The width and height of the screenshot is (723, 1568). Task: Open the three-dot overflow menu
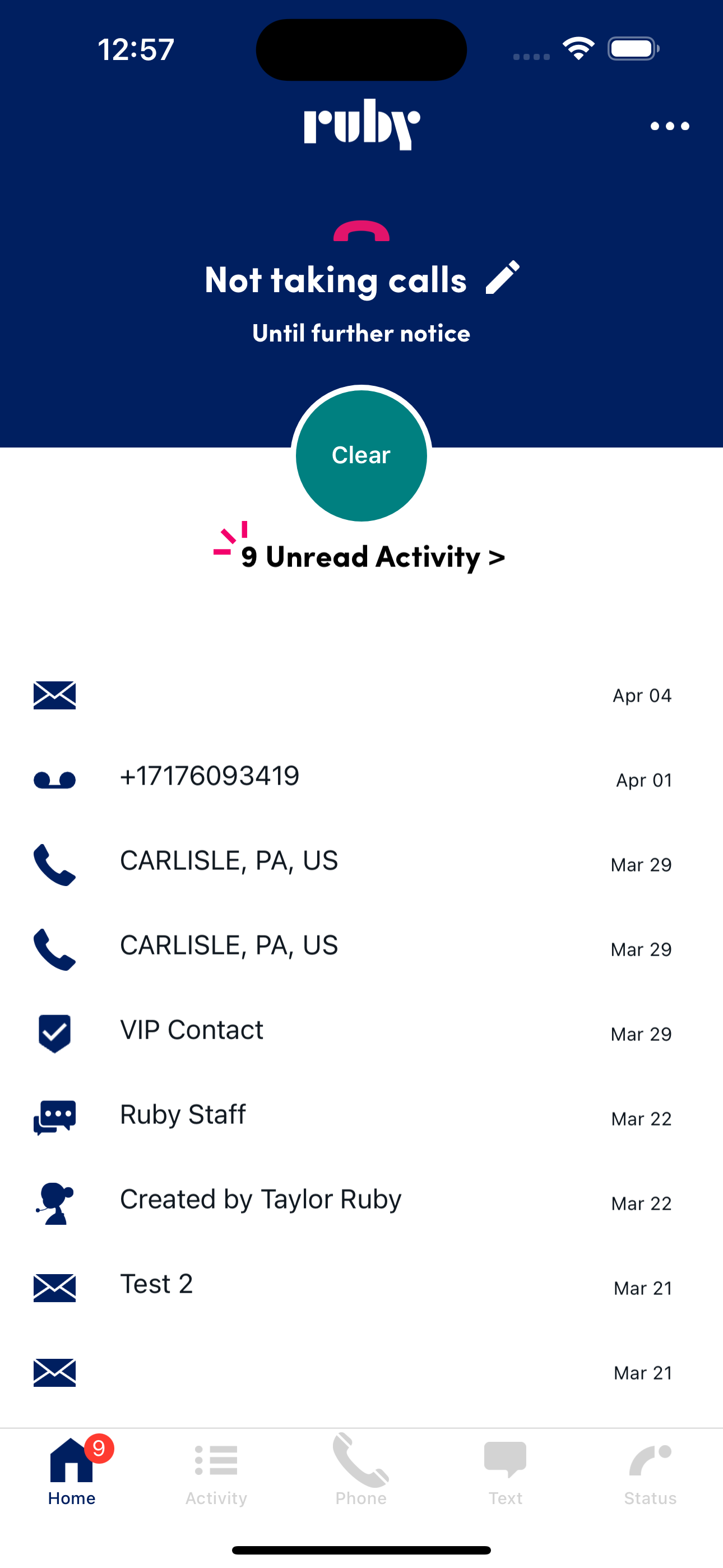669,126
